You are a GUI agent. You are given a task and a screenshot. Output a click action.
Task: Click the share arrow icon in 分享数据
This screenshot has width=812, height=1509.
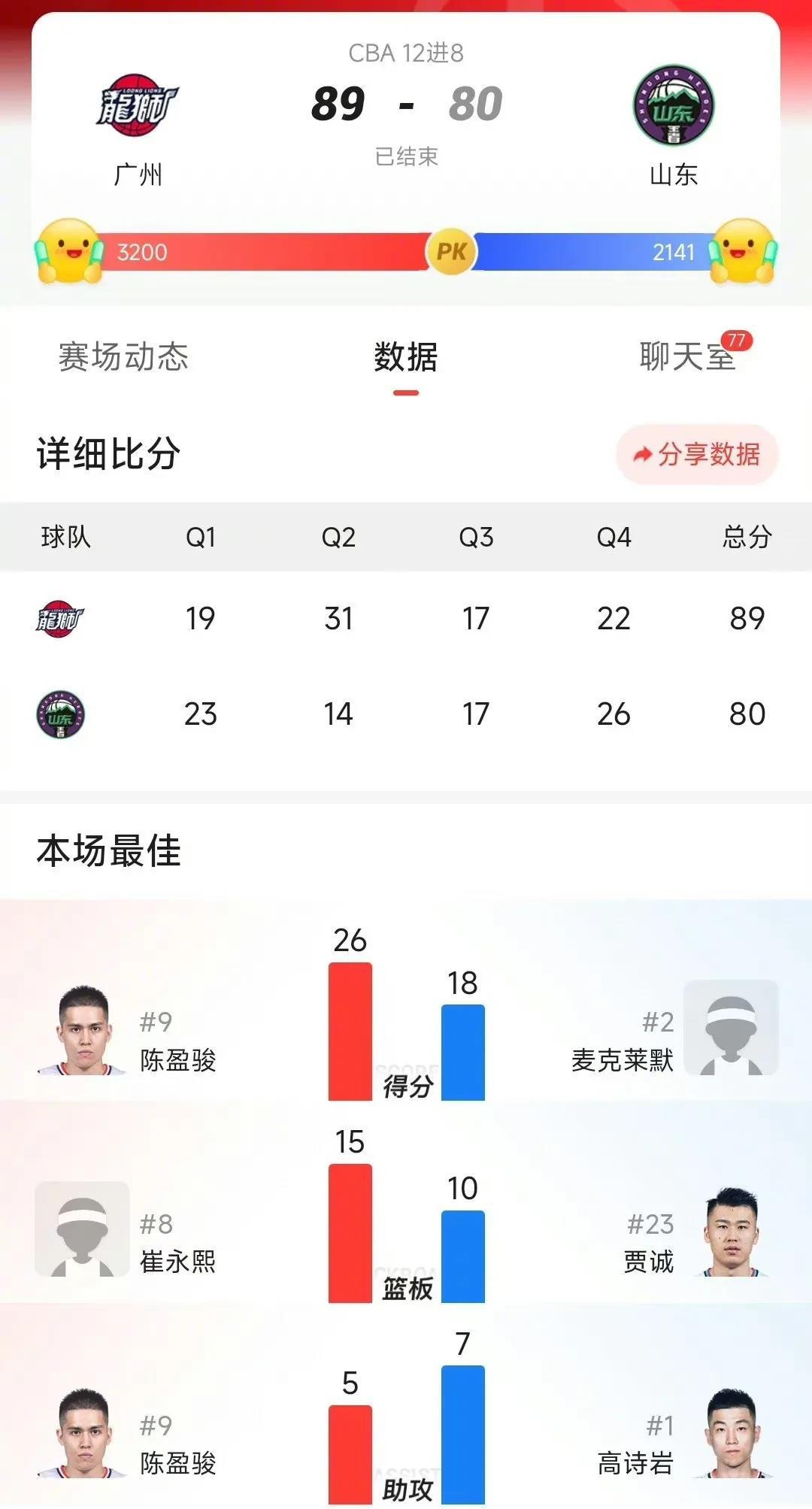tap(642, 455)
